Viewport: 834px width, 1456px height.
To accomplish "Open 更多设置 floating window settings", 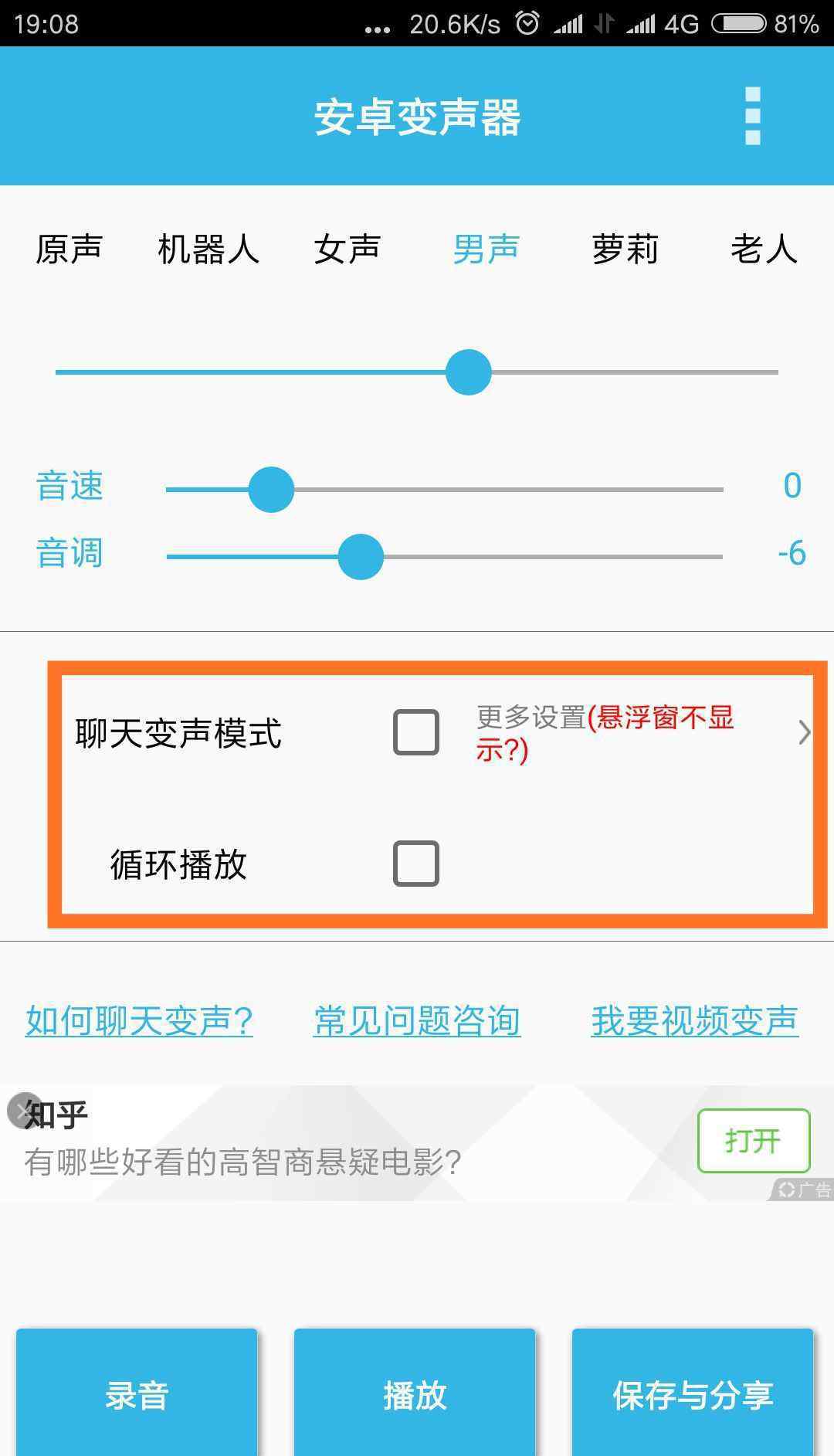I will pos(641,732).
